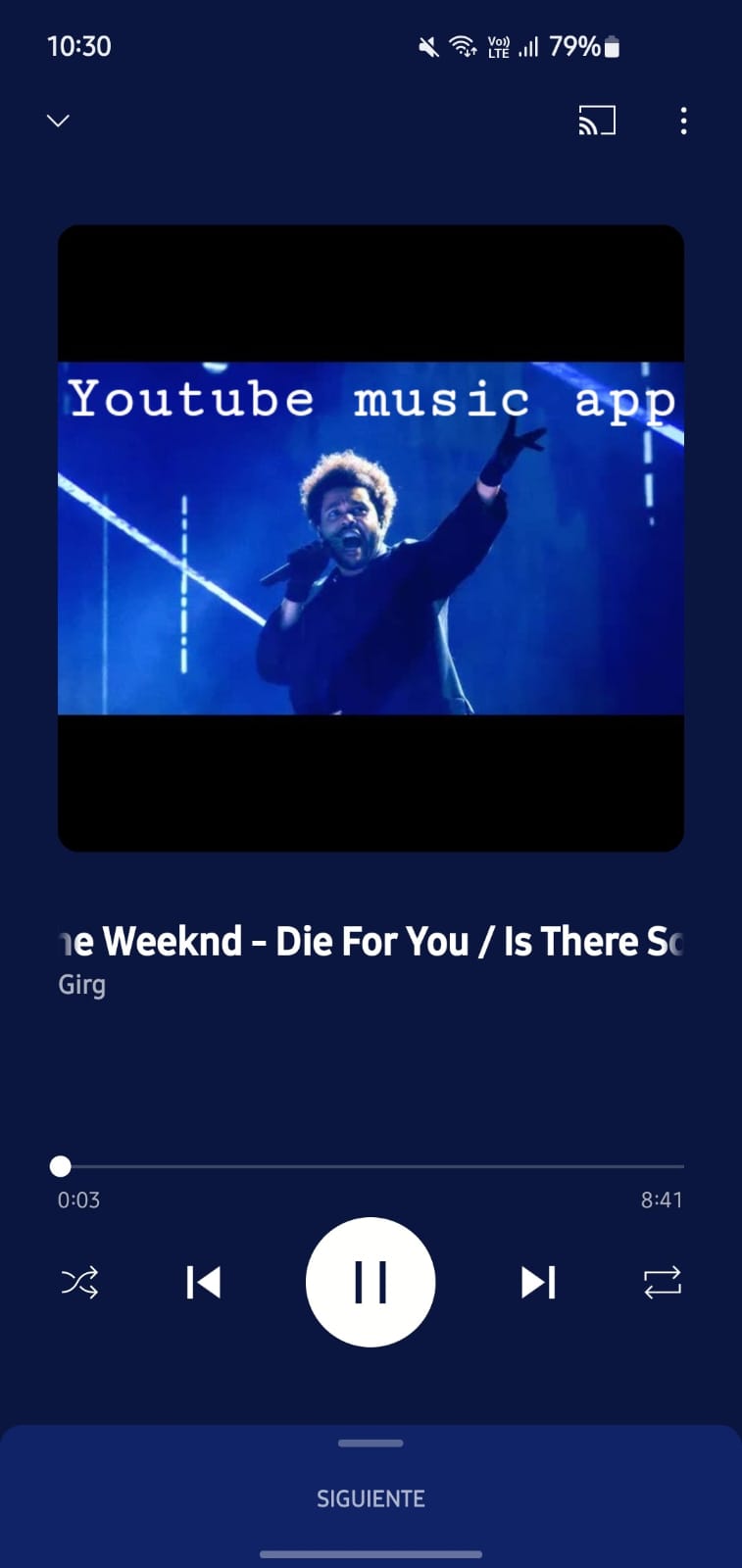Expand the SIGUIENTE queue panel
Image resolution: width=742 pixels, height=1568 pixels.
(x=371, y=1497)
